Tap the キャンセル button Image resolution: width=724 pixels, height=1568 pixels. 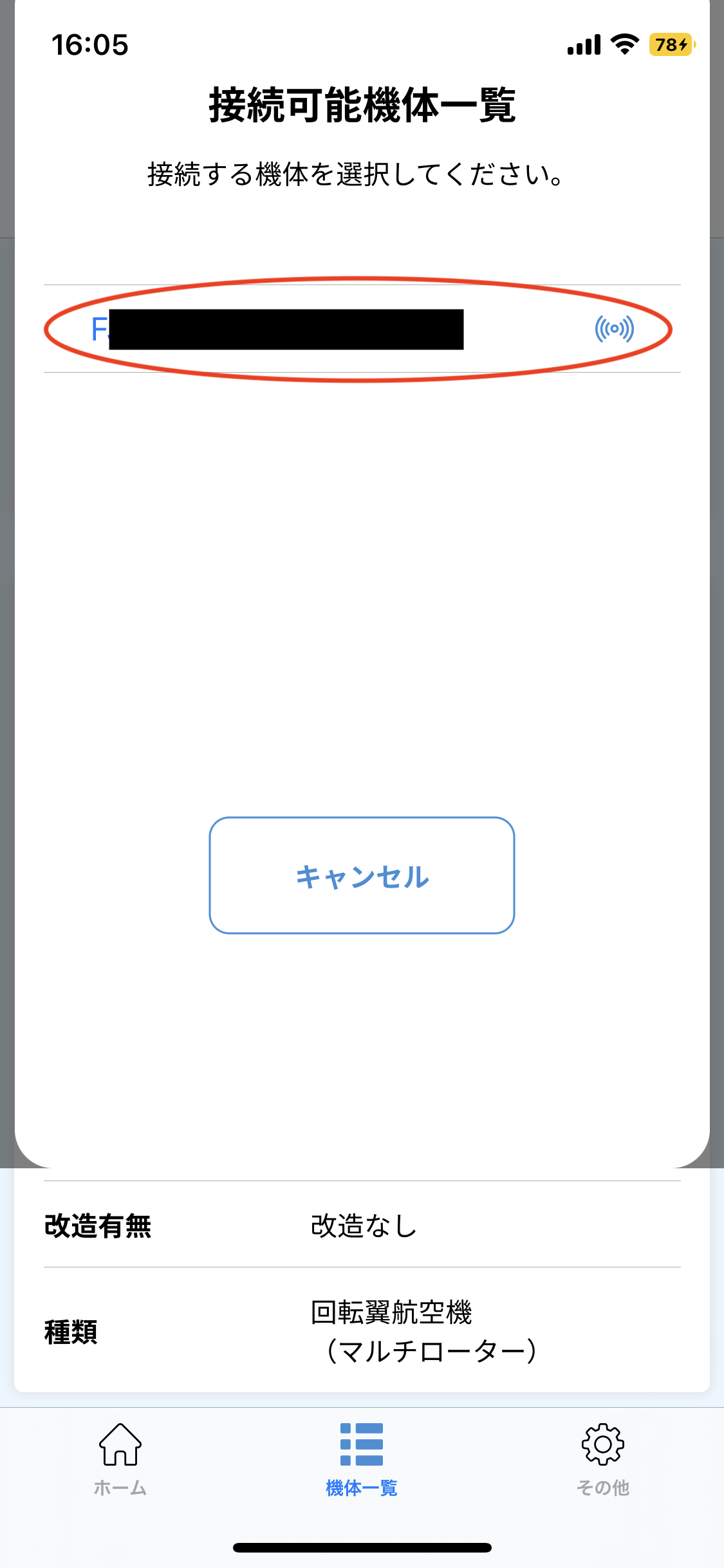pos(362,875)
